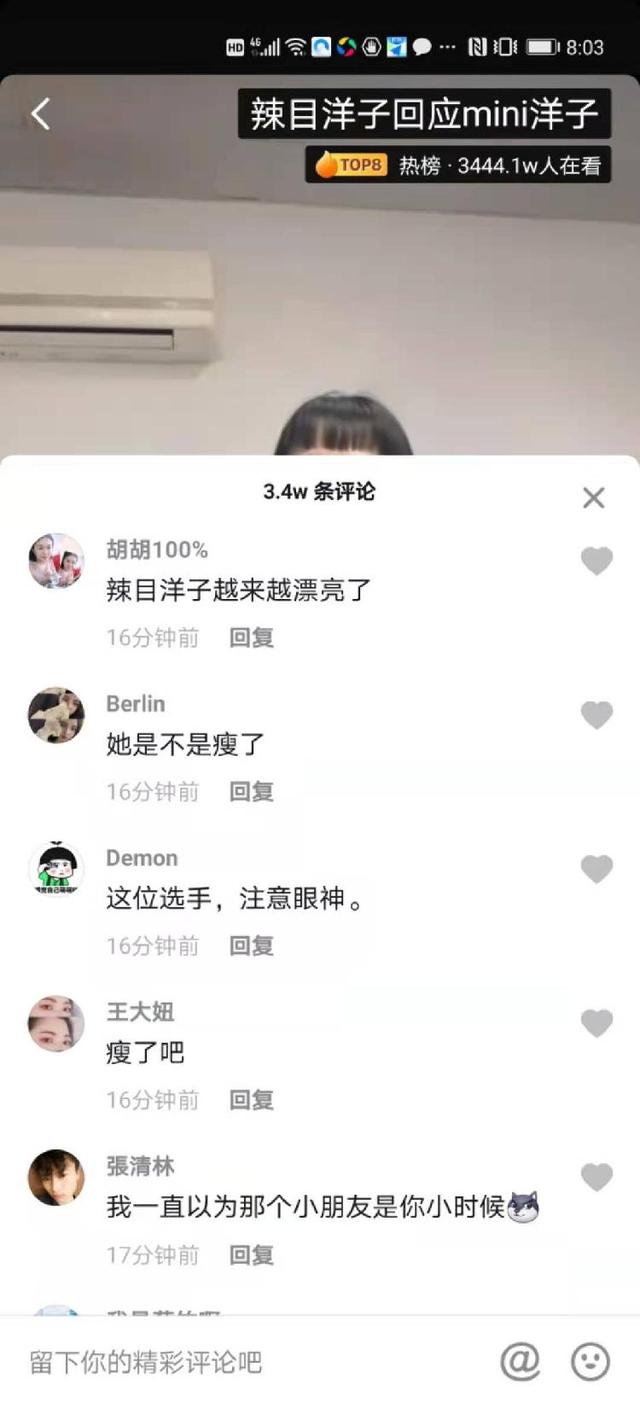Viewport: 640px width, 1408px height.
Task: Like the comment by 胡胡100%
Action: coord(597,561)
